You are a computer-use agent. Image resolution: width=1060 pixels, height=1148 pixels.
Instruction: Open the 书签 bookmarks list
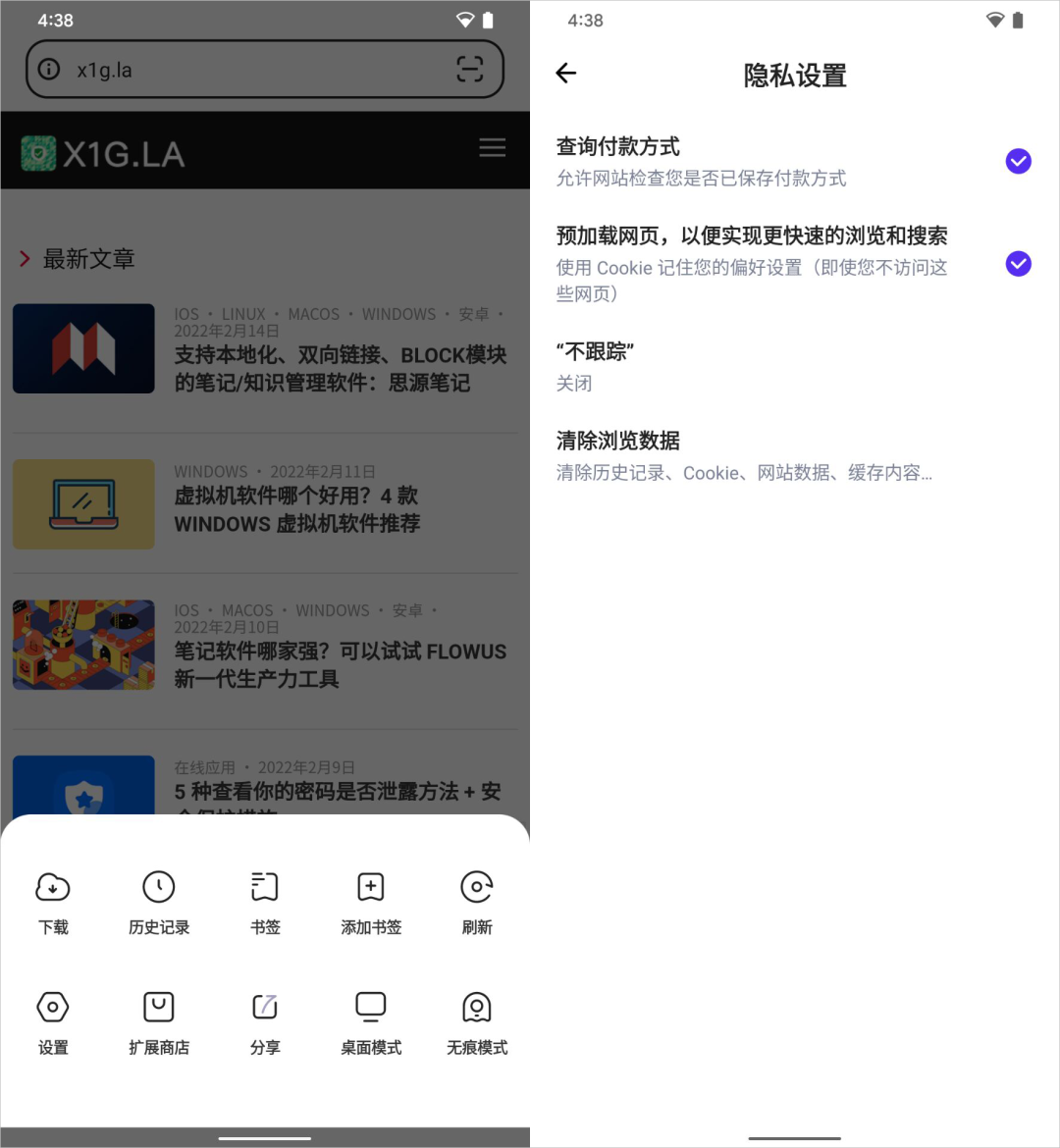click(x=265, y=903)
